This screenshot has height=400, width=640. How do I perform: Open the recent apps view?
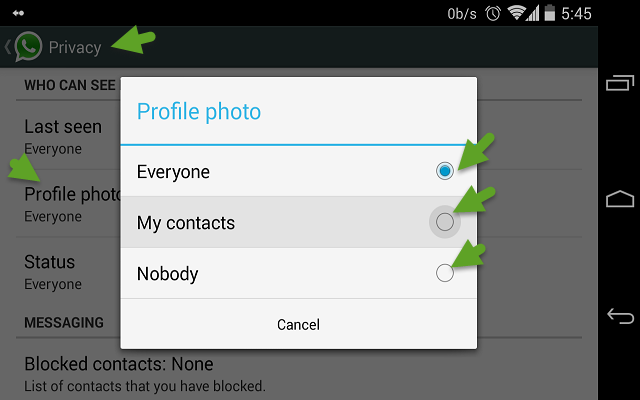tap(619, 84)
